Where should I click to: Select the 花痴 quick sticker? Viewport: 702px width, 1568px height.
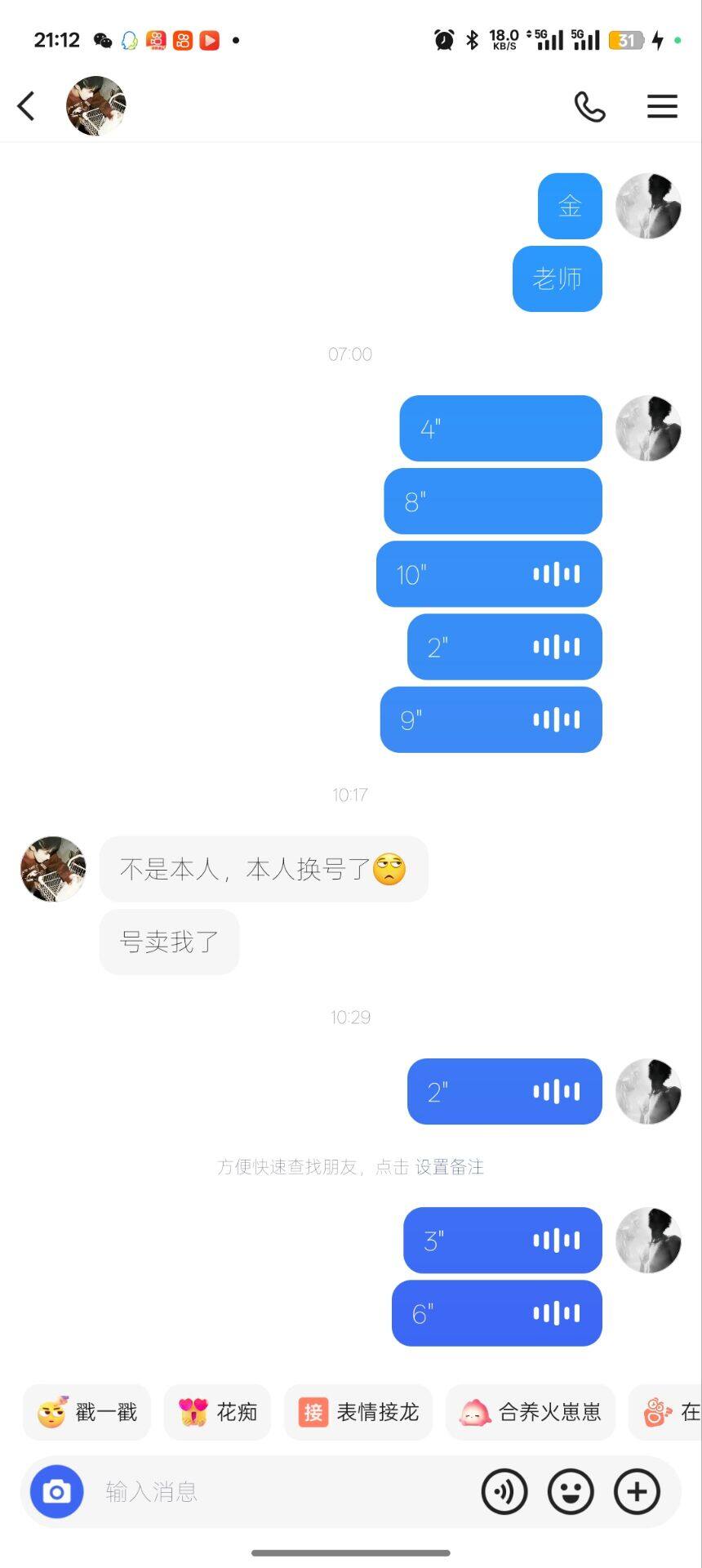218,1412
